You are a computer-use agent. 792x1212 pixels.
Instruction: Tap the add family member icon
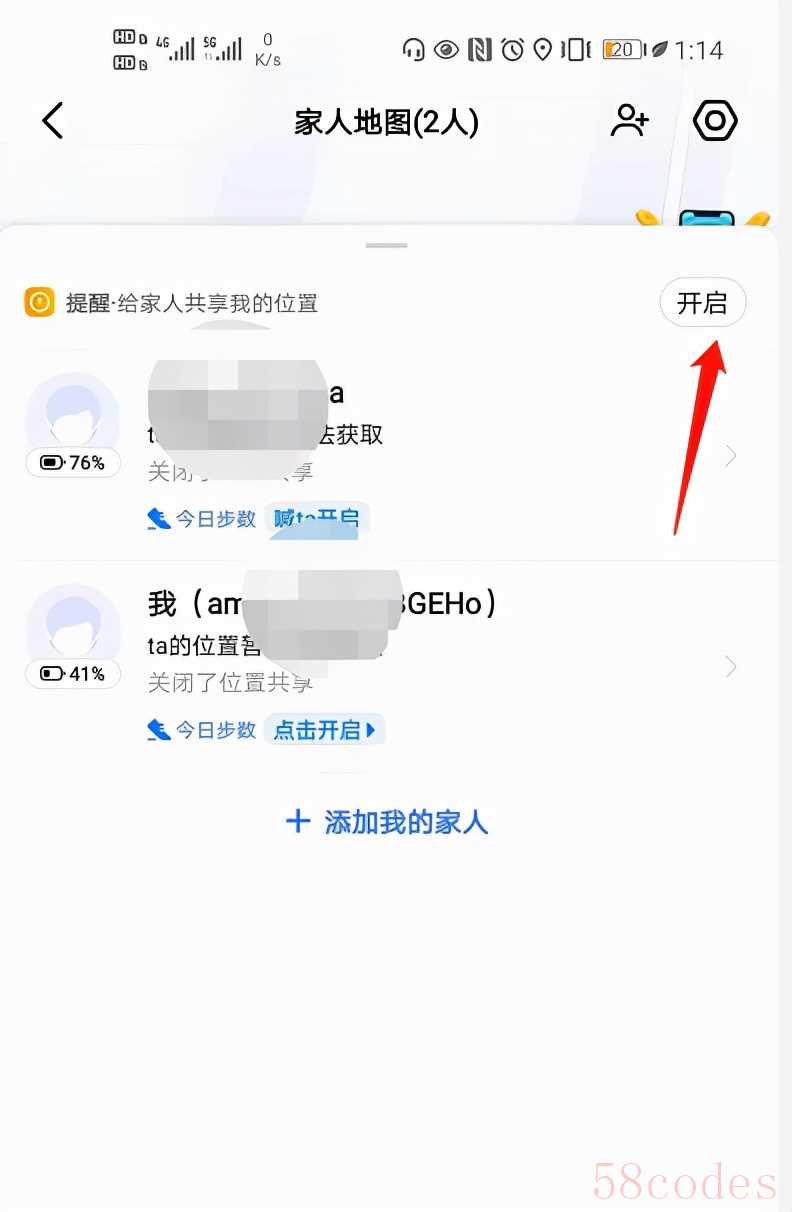(630, 121)
